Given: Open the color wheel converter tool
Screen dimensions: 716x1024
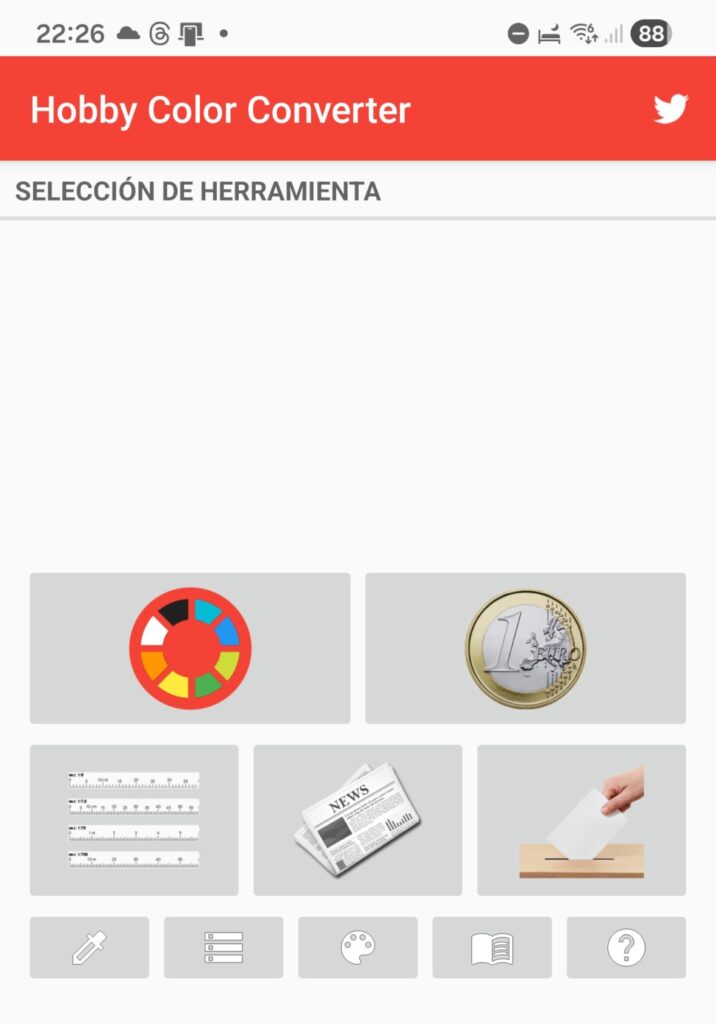Looking at the screenshot, I should [190, 648].
